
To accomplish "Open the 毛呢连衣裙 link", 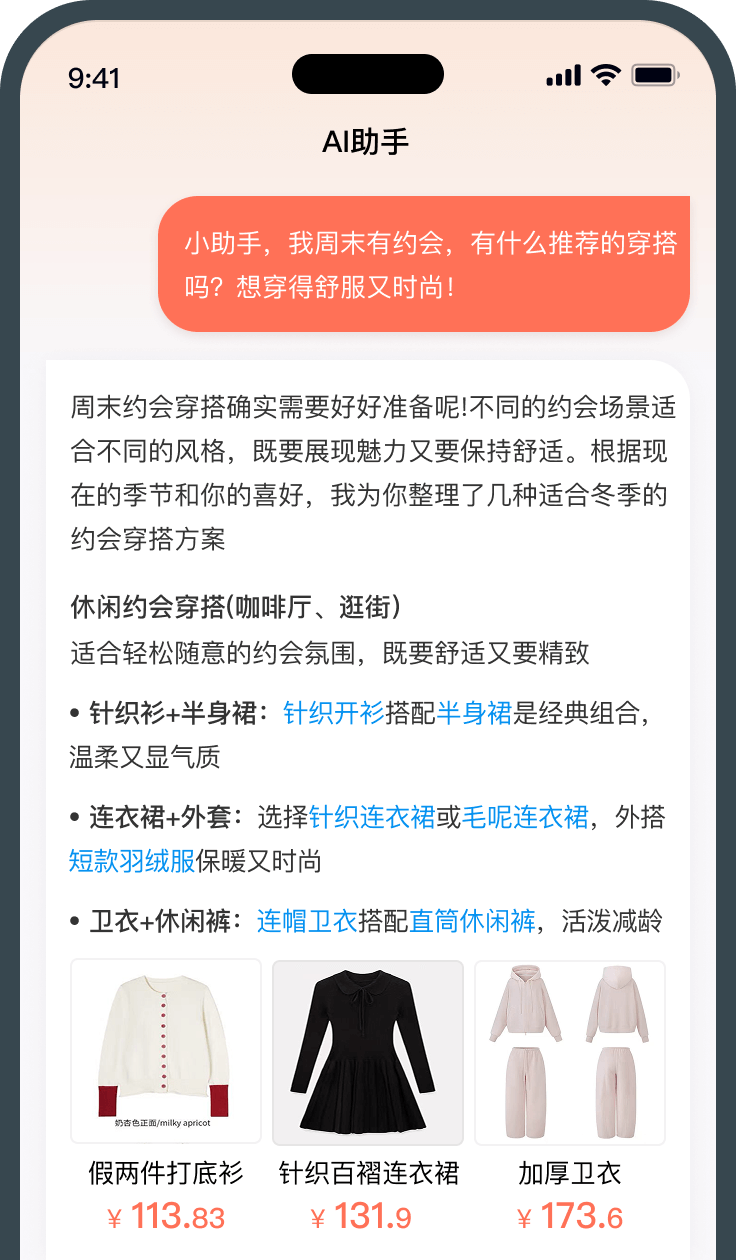I will coord(525,818).
